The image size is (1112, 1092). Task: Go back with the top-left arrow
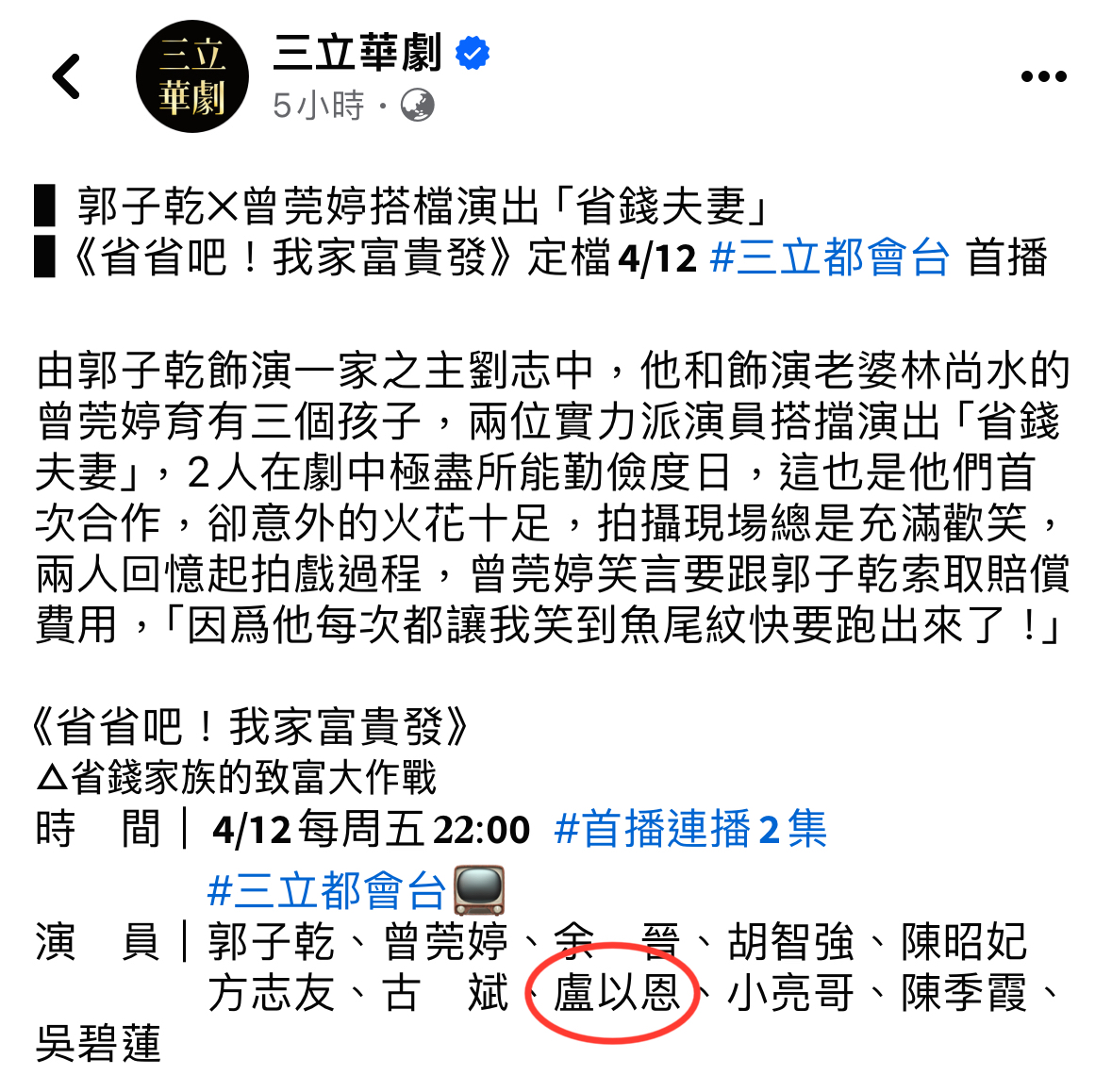pyautogui.click(x=67, y=76)
